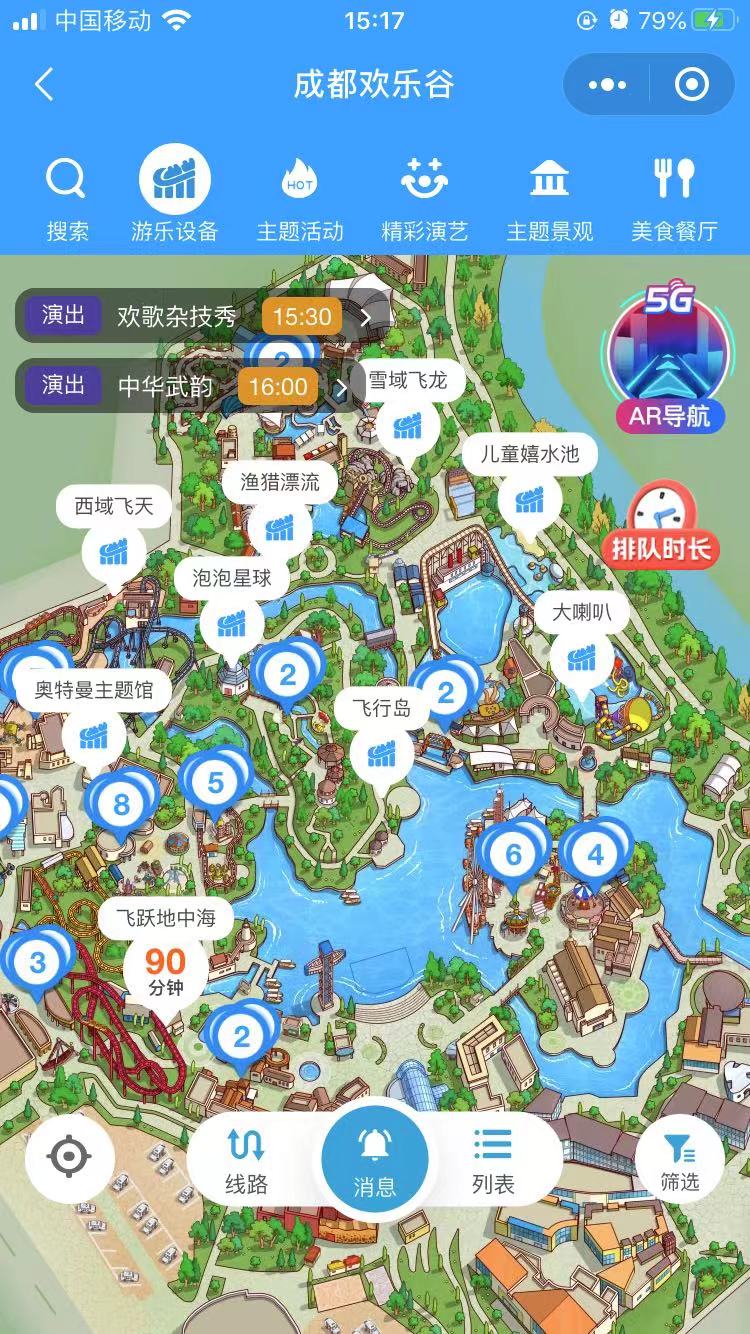Screen dimensions: 750x1334
Task: Close the mini-program with the circle icon
Action: [x=692, y=85]
